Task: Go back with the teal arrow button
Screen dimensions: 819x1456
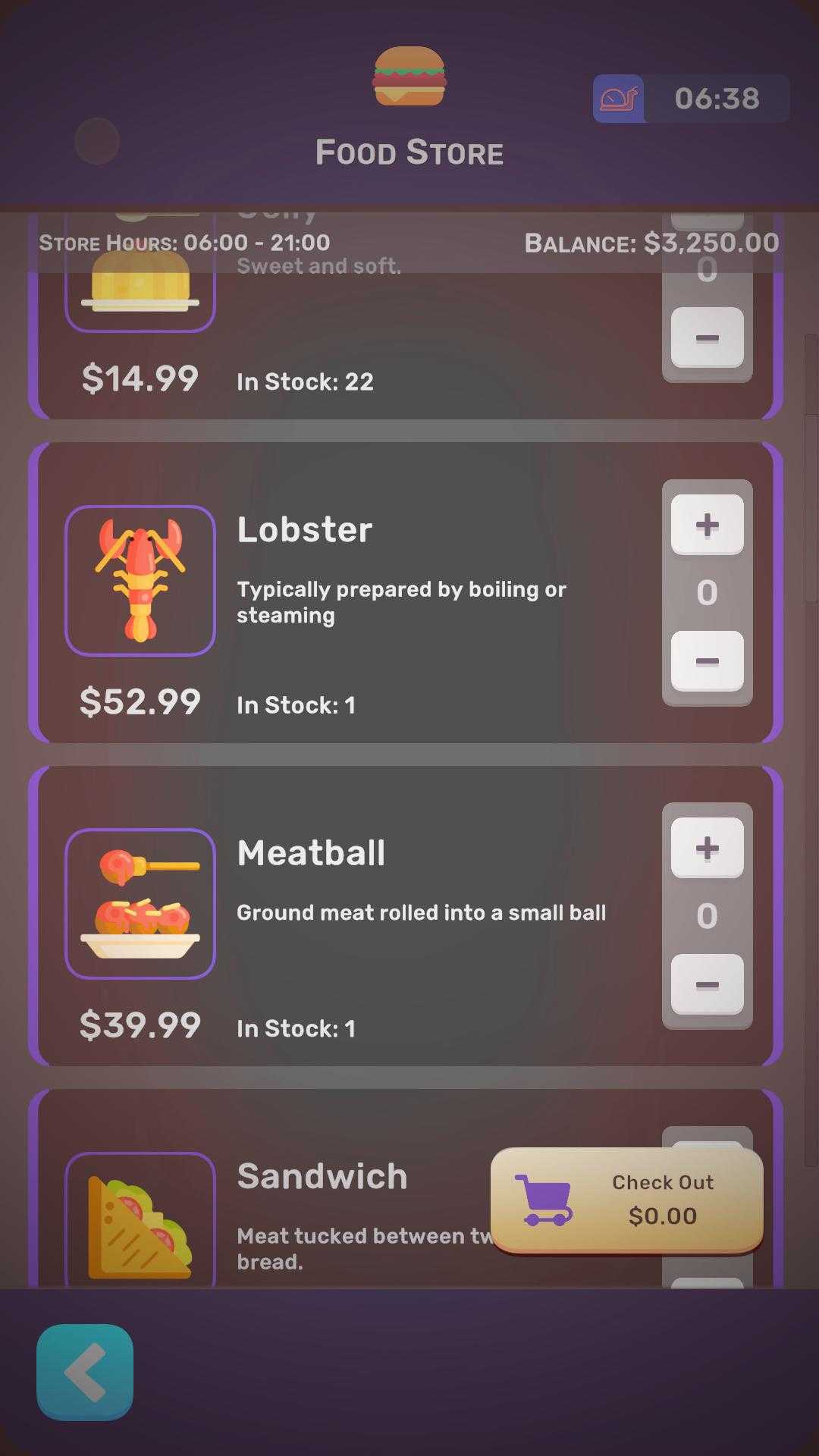Action: coord(85,1372)
